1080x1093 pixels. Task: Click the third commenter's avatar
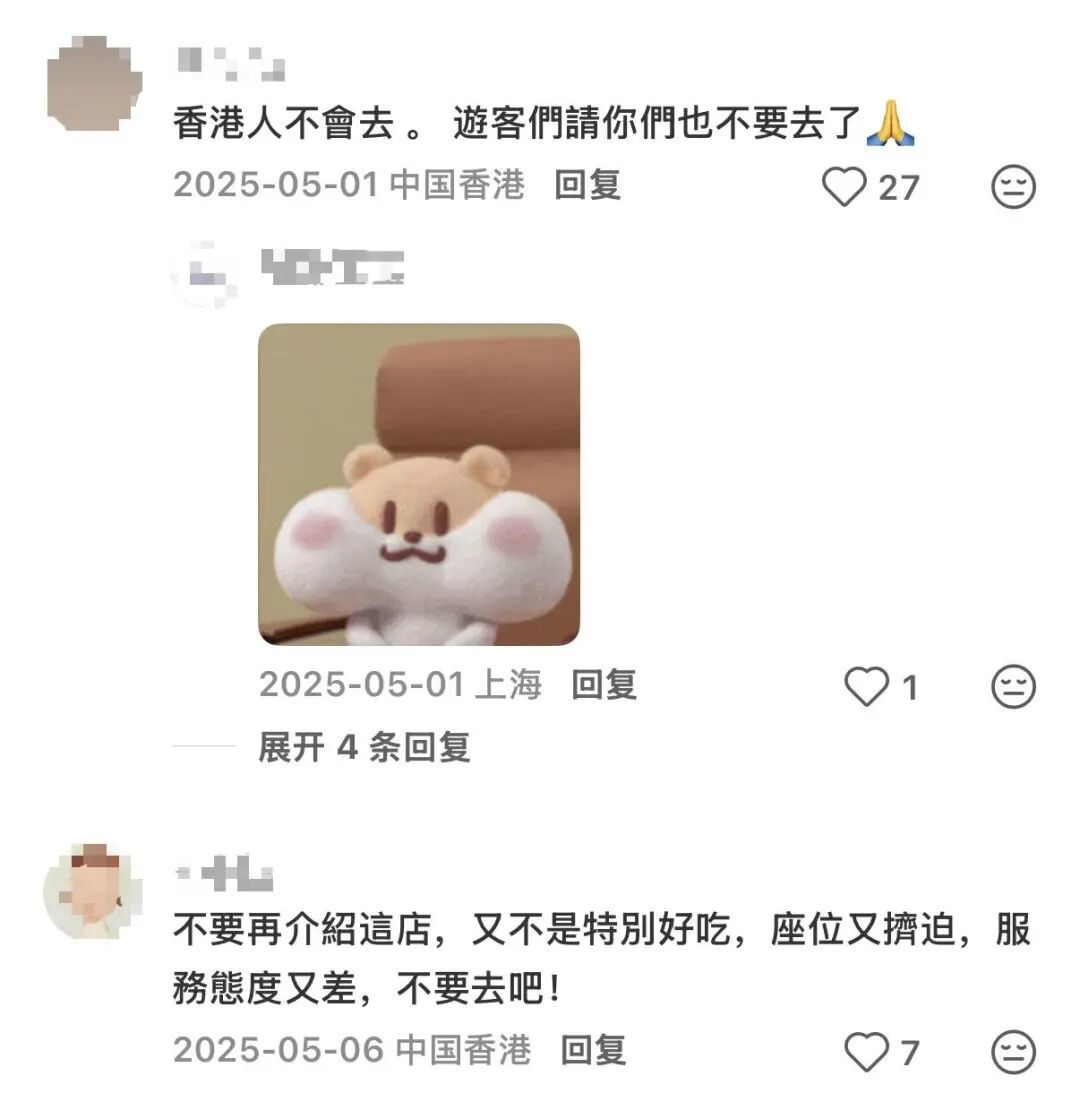coord(95,890)
